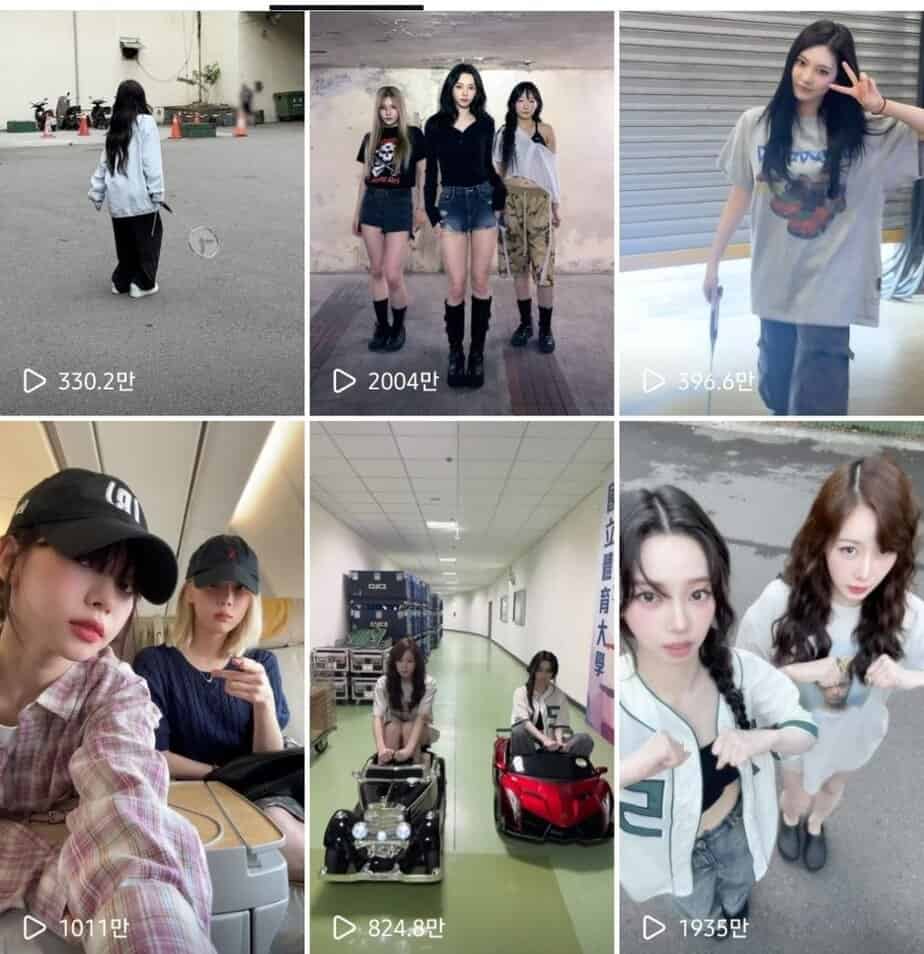This screenshot has height=954, width=924.
Task: Open the toy car video with 824.8만 views
Action: click(461, 686)
